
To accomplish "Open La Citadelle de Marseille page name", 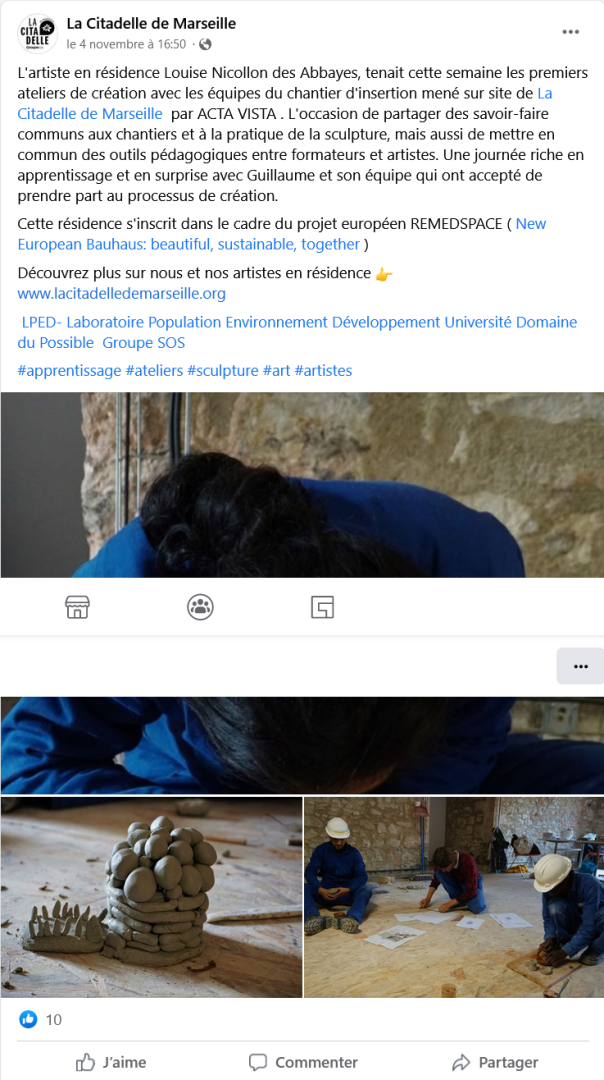I will [x=151, y=23].
